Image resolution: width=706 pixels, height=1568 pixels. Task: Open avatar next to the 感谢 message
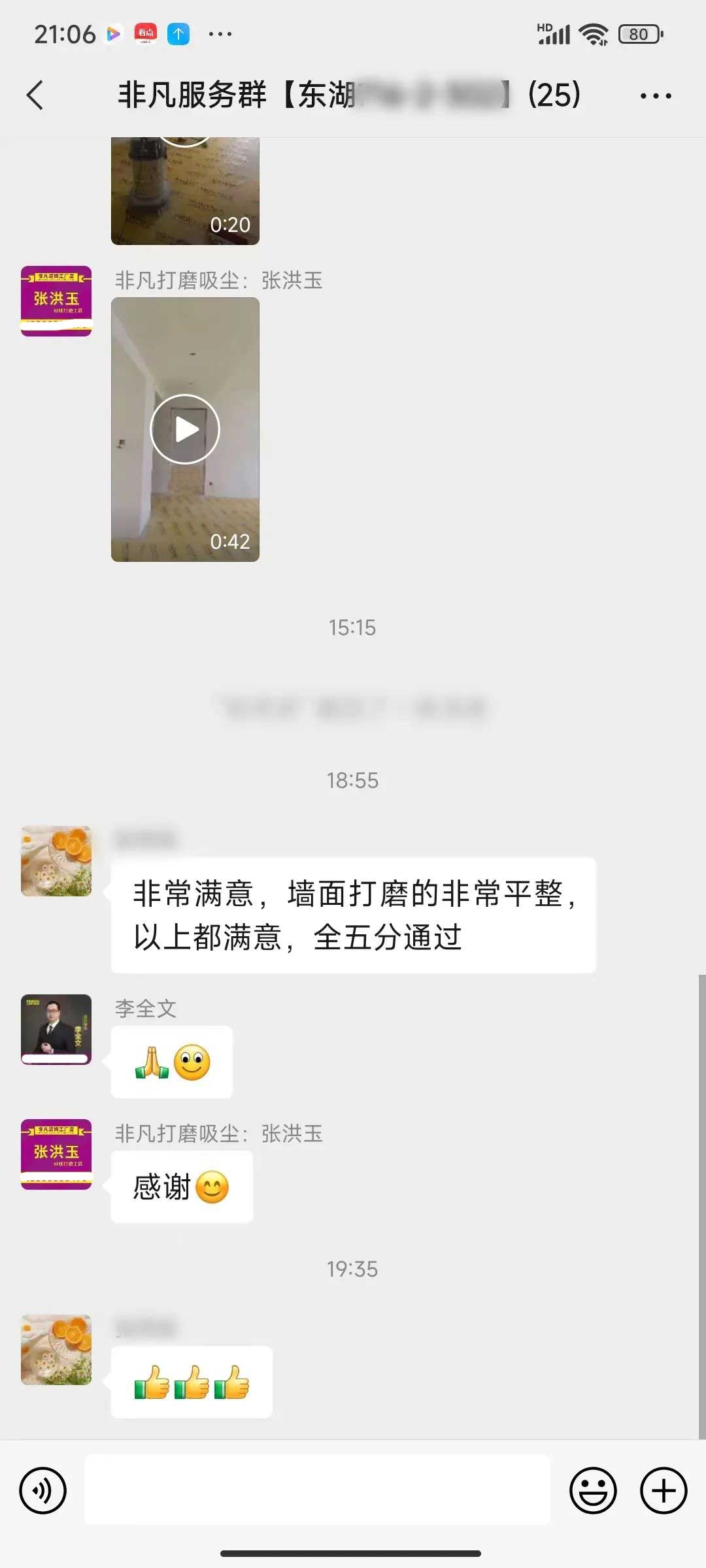[x=56, y=1154]
